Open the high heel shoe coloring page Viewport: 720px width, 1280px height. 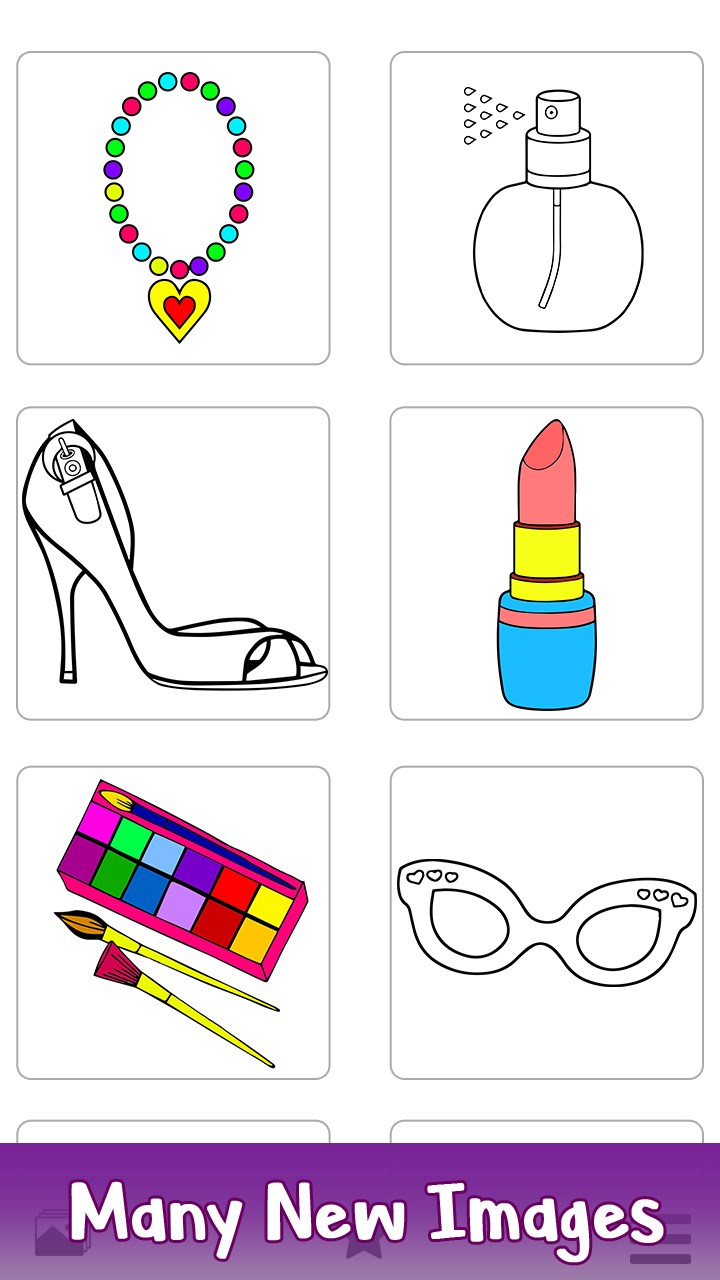[x=173, y=563]
